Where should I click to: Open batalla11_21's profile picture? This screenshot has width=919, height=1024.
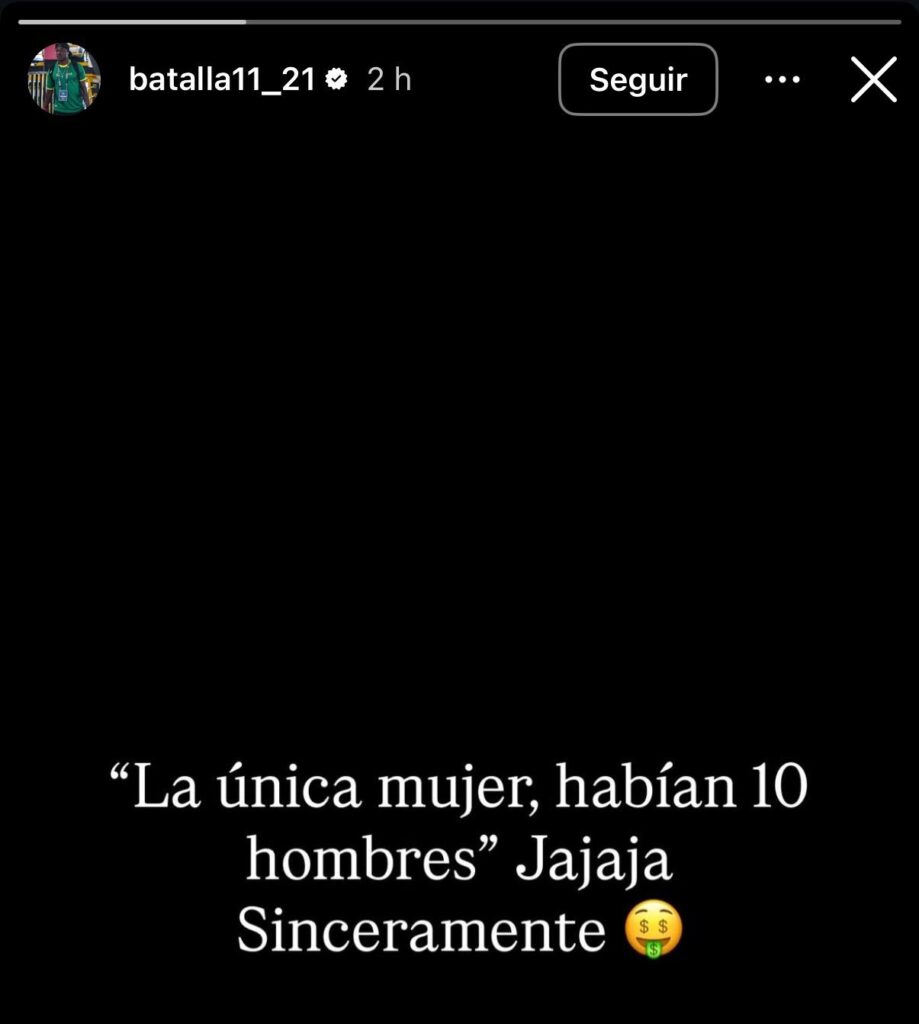coord(64,79)
